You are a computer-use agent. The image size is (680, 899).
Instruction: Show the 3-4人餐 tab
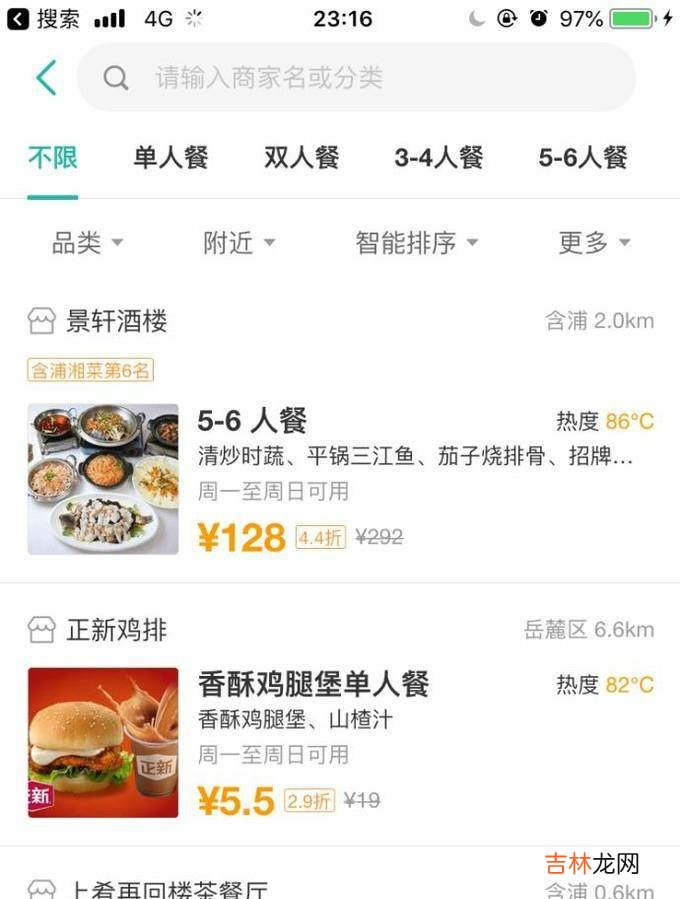[439, 157]
